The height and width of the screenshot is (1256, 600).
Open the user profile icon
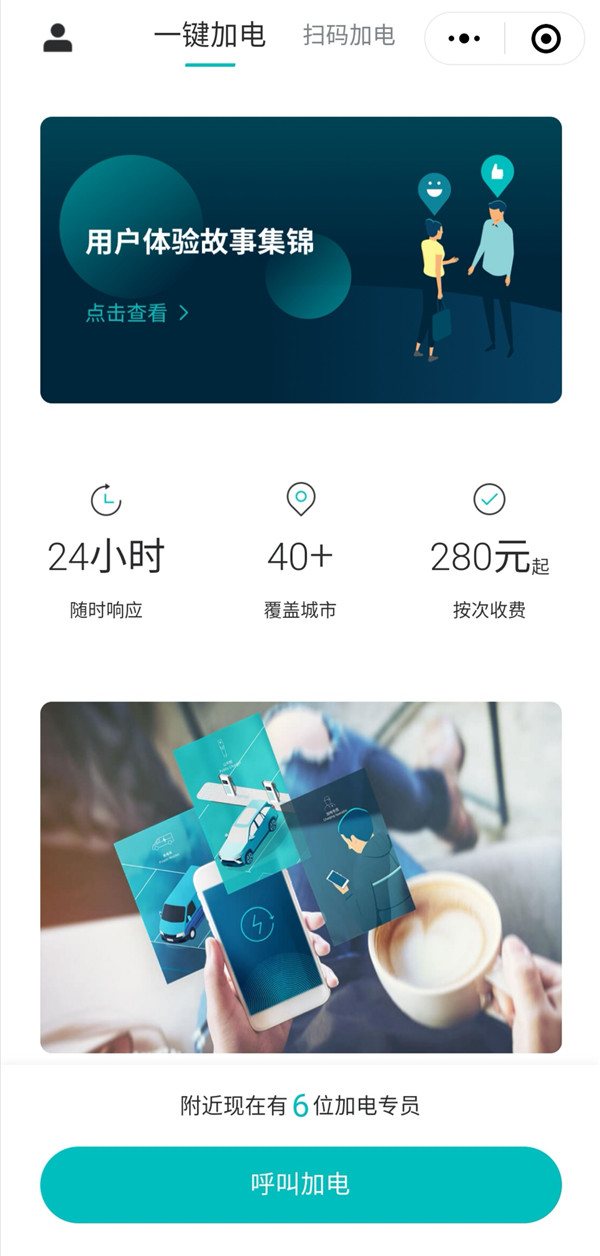pyautogui.click(x=58, y=38)
